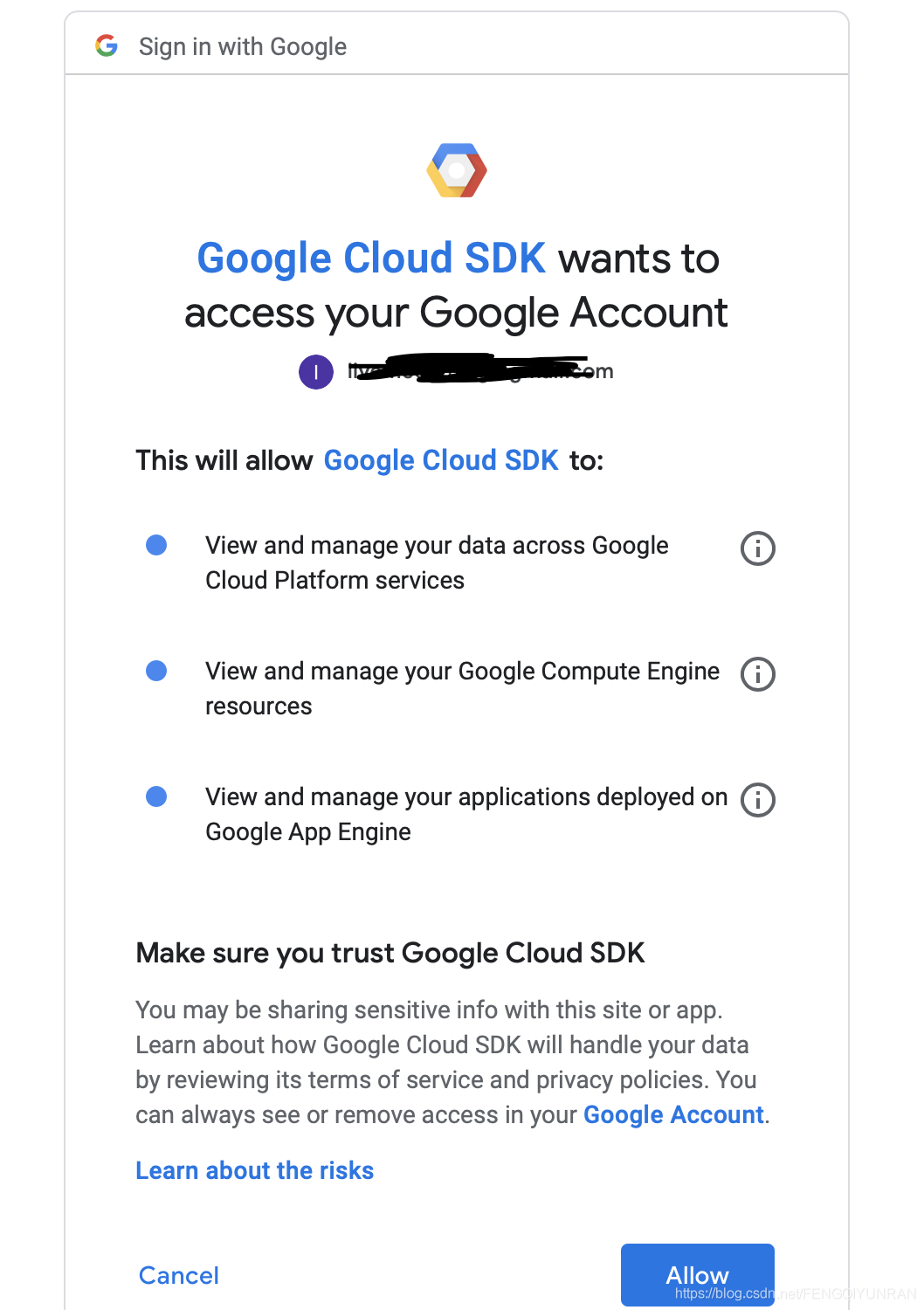Image resolution: width=924 pixels, height=1310 pixels.
Task: Click the purple account avatar circle
Action: click(316, 371)
